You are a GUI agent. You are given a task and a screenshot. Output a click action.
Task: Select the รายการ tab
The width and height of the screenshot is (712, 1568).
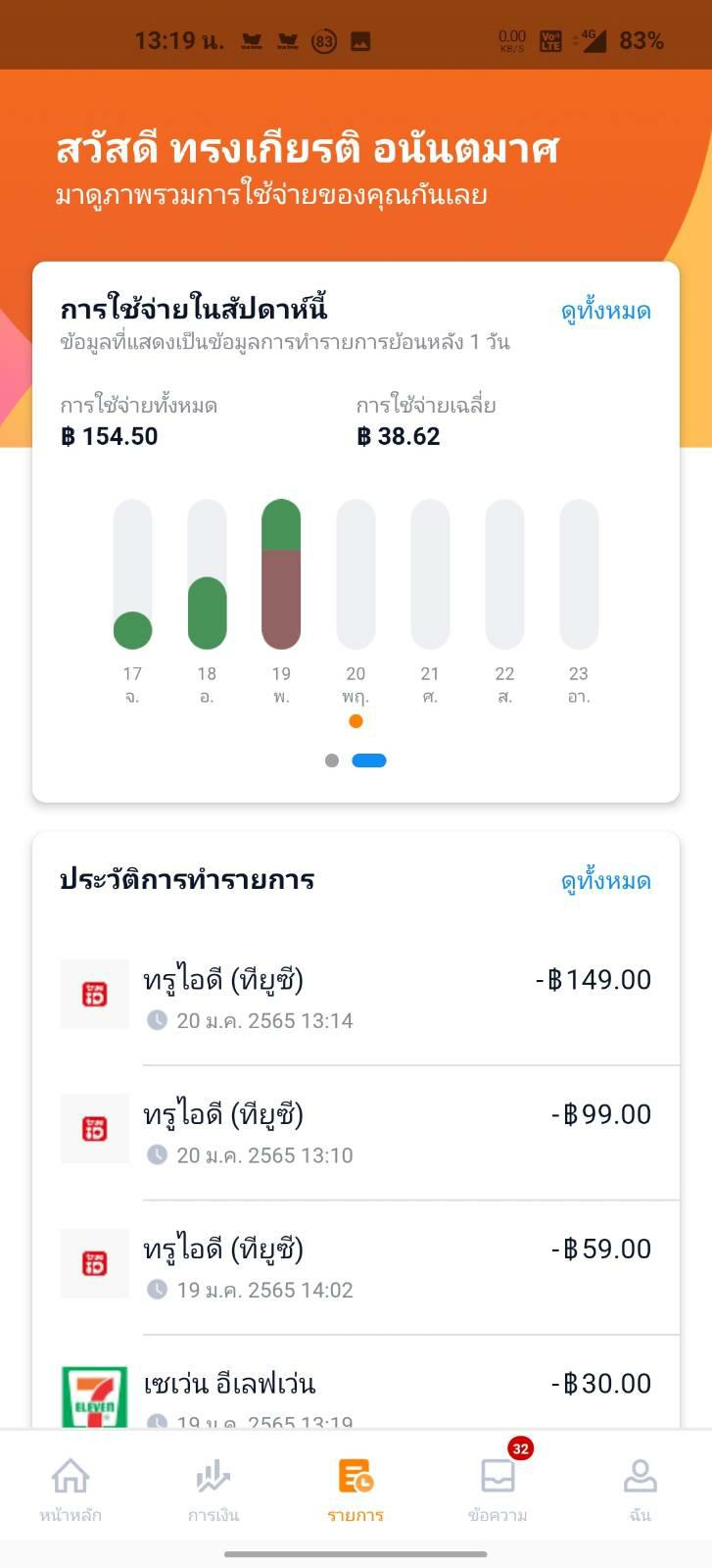pyautogui.click(x=356, y=1489)
